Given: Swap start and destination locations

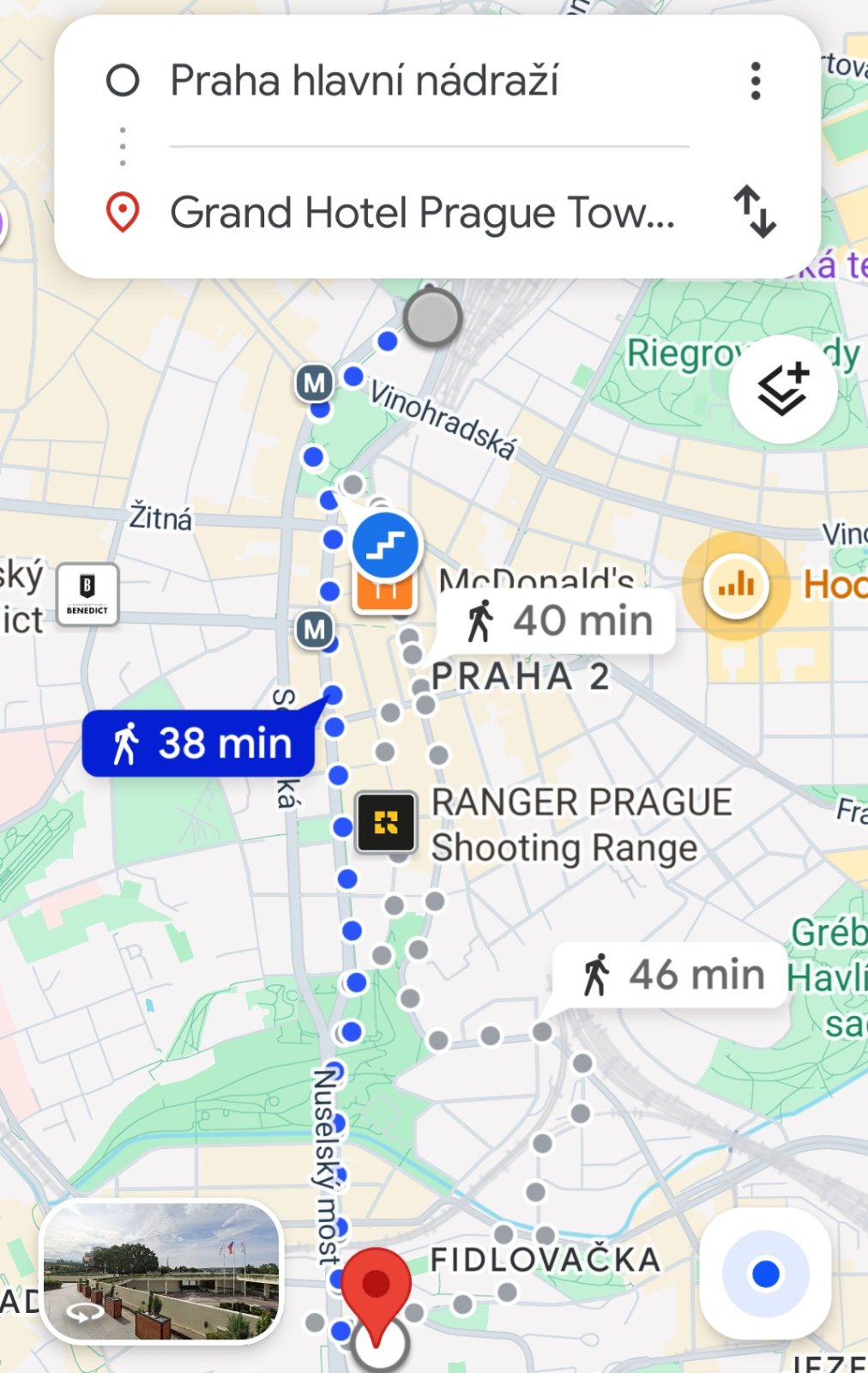Looking at the screenshot, I should tap(755, 211).
